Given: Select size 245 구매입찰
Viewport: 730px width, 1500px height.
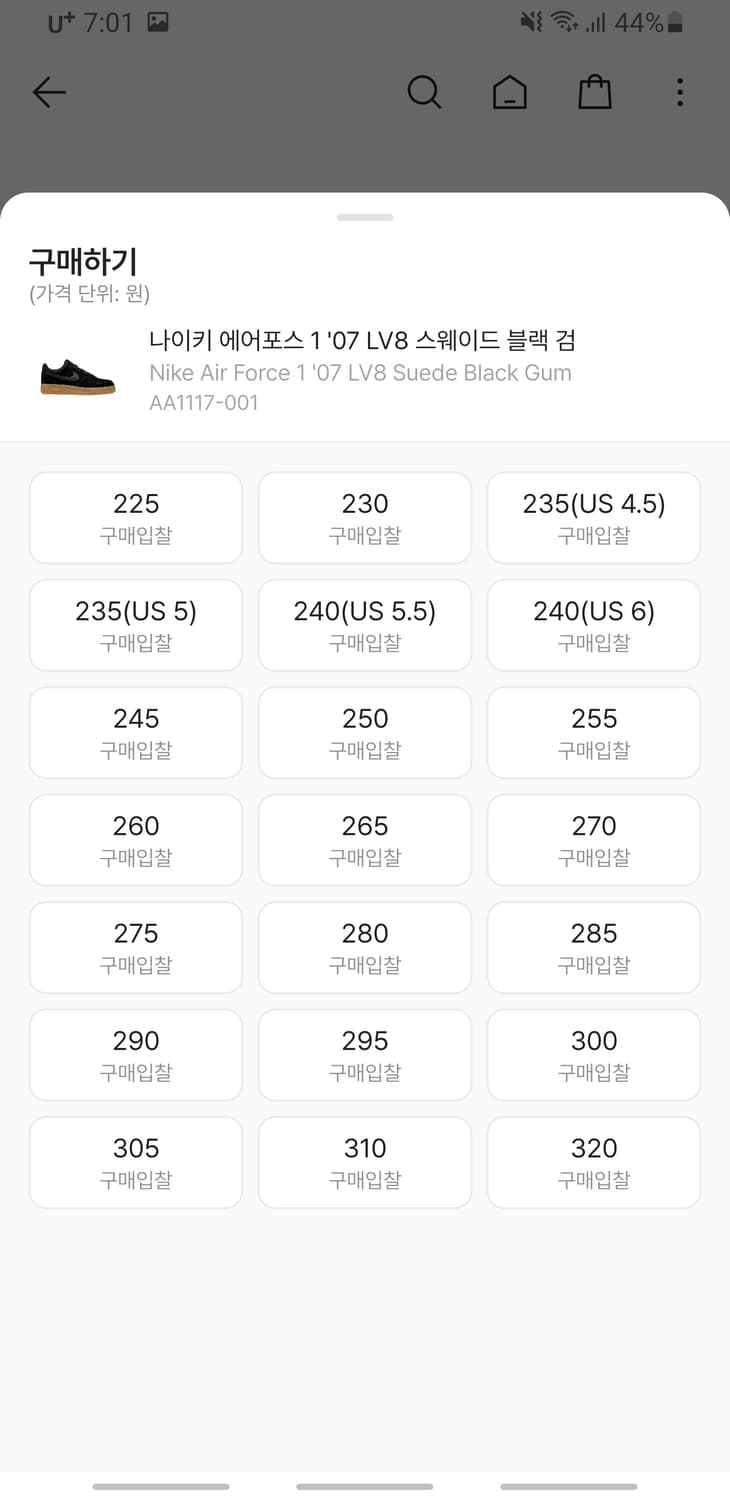Looking at the screenshot, I should (135, 732).
